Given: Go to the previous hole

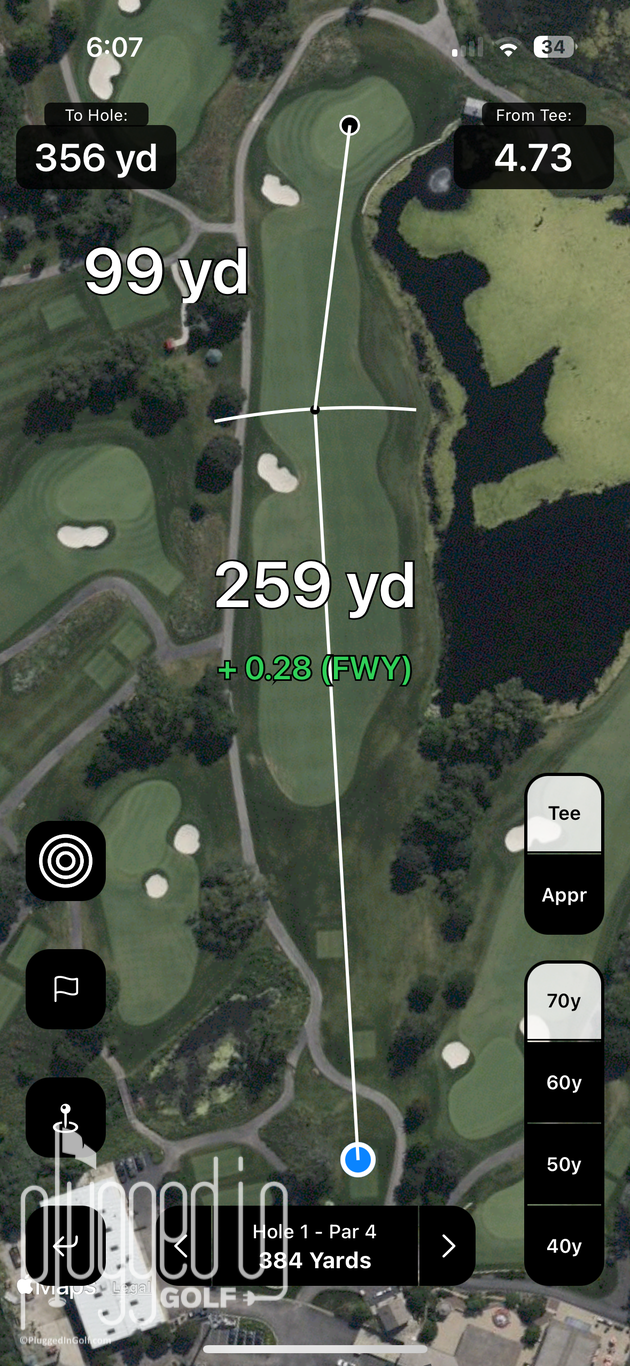Looking at the screenshot, I should point(181,1245).
